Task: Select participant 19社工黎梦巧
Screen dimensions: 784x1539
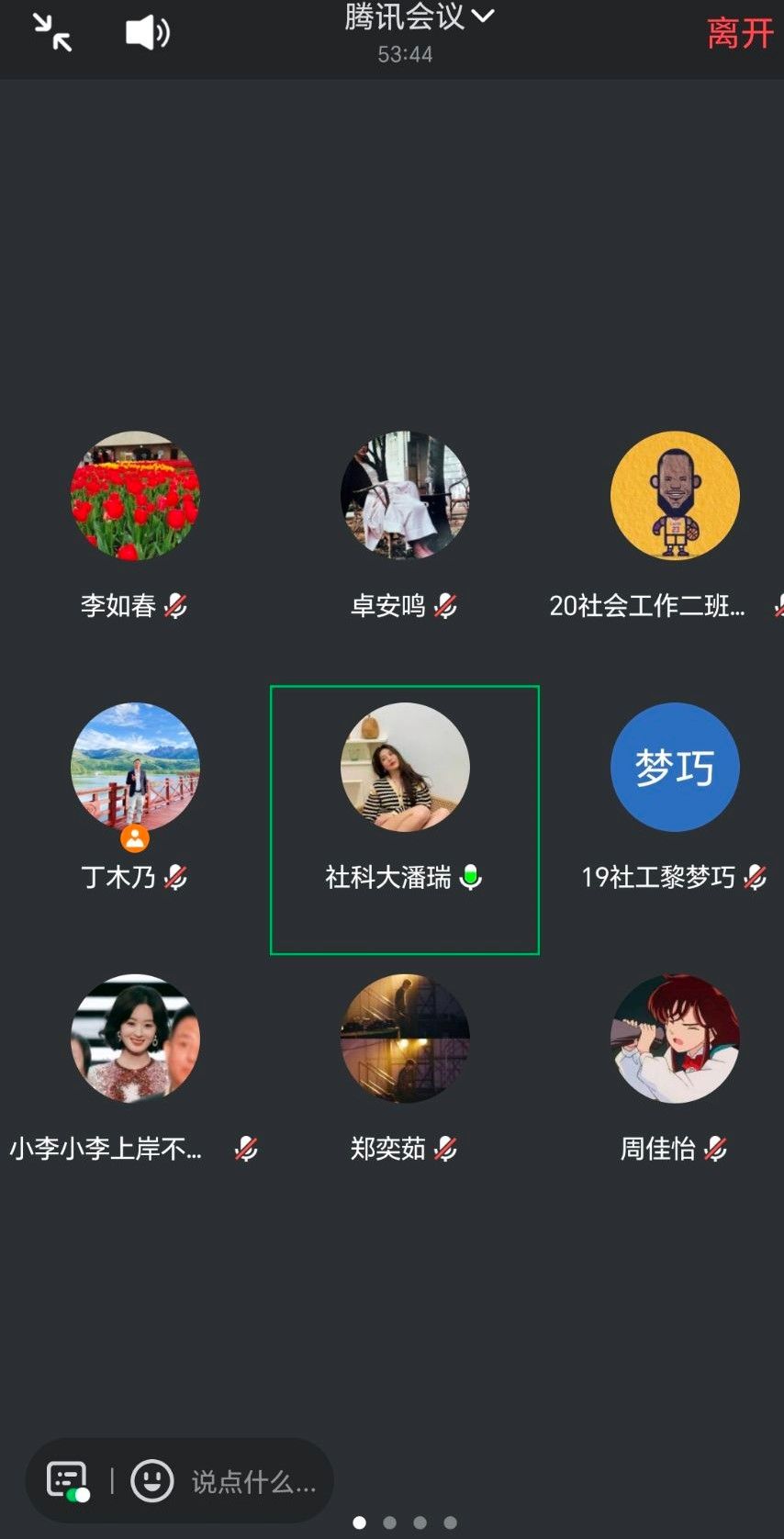Action: tap(675, 768)
